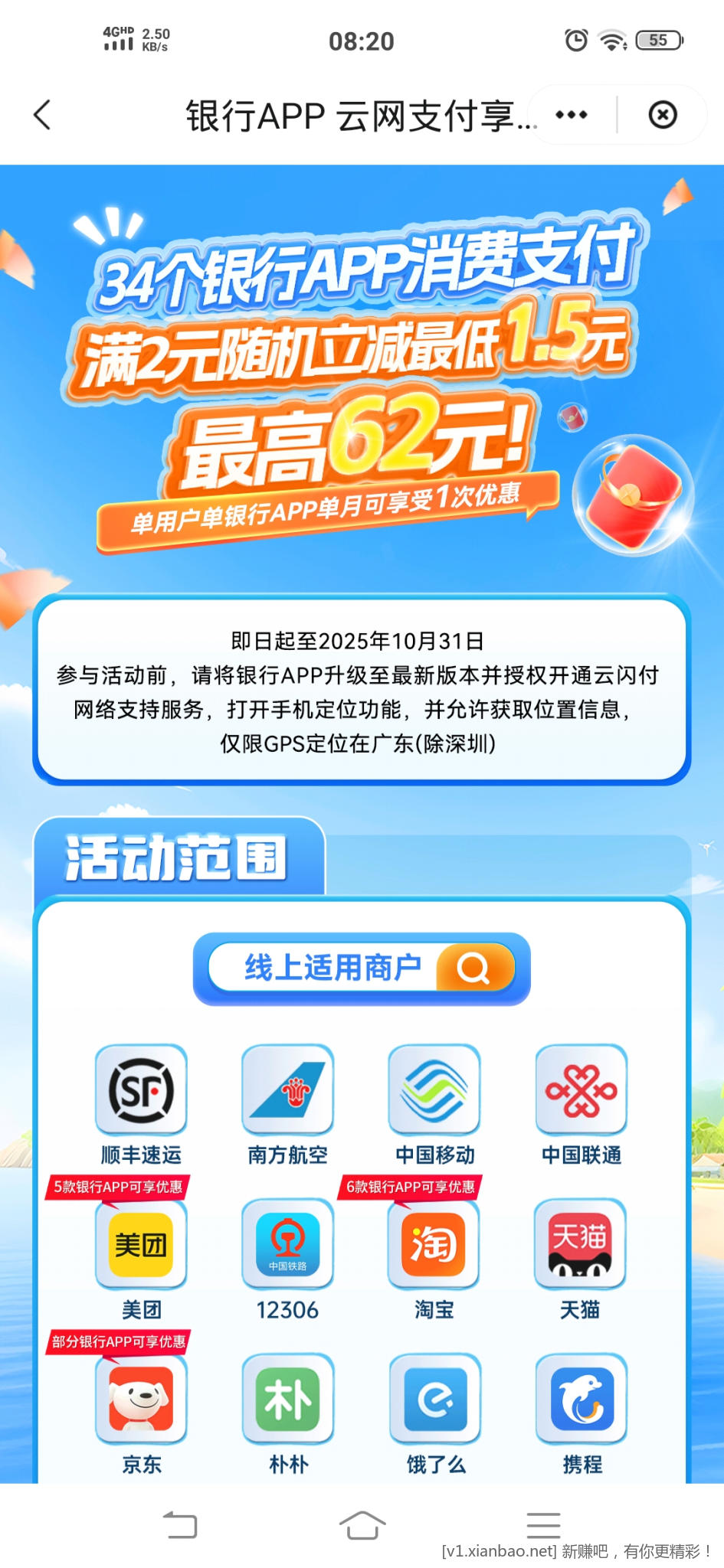Screen dimensions: 724x1568
Task: Choose the 携程 merchant tile
Action: [x=581, y=1399]
